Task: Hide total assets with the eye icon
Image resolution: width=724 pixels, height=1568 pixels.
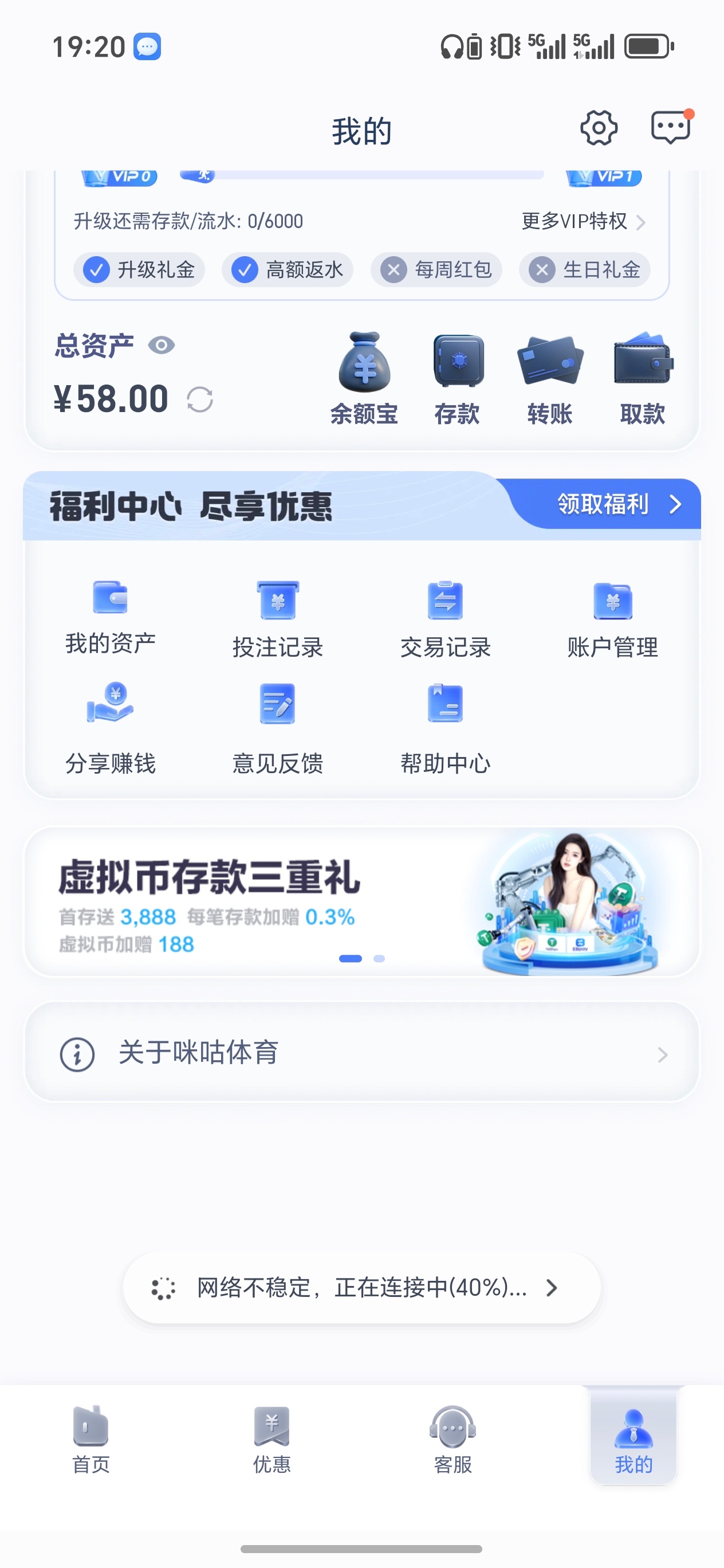Action: point(161,346)
